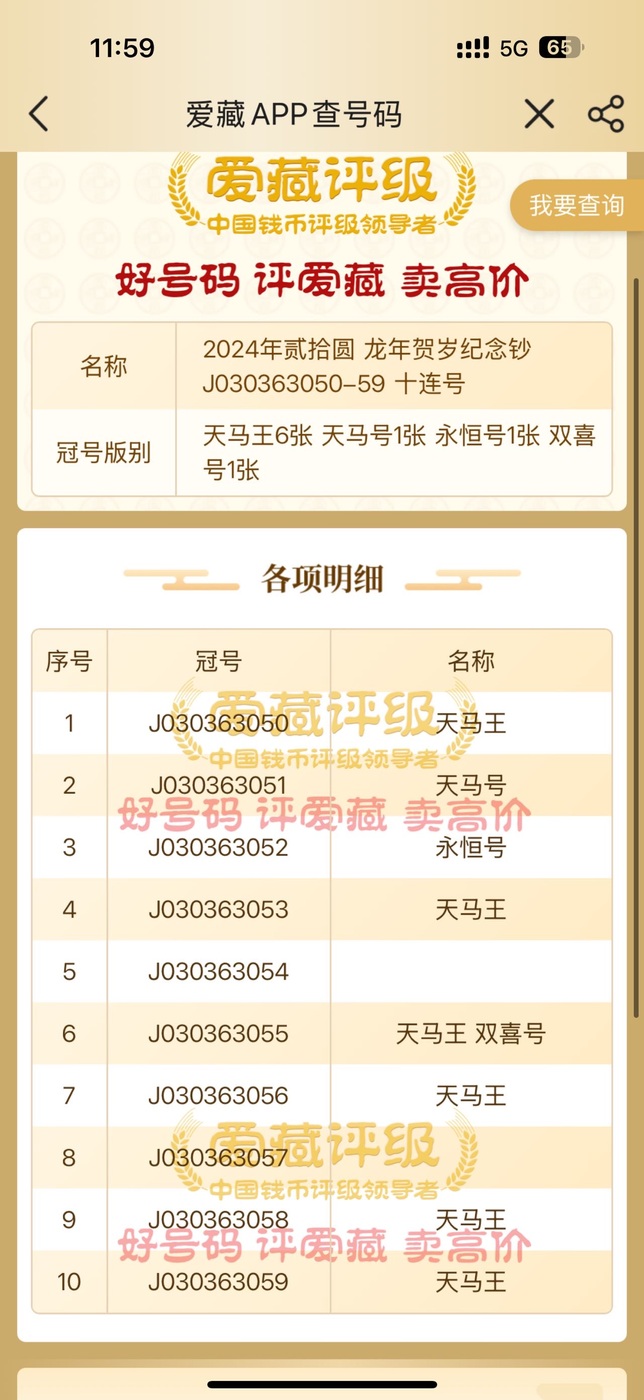The width and height of the screenshot is (644, 1400).
Task: Share this number lookup page
Action: point(606,114)
